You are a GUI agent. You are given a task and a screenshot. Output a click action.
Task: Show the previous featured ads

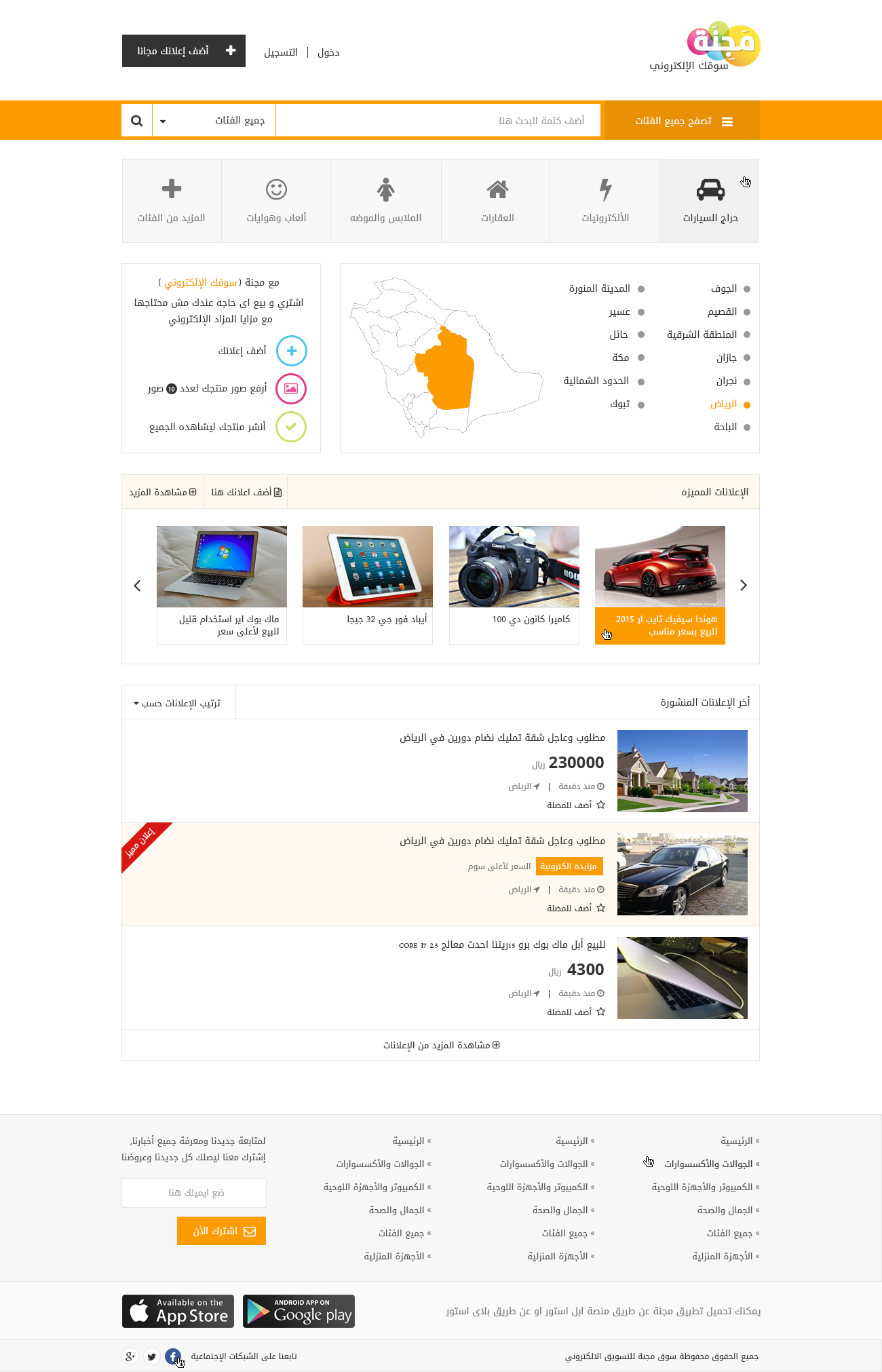[x=137, y=585]
